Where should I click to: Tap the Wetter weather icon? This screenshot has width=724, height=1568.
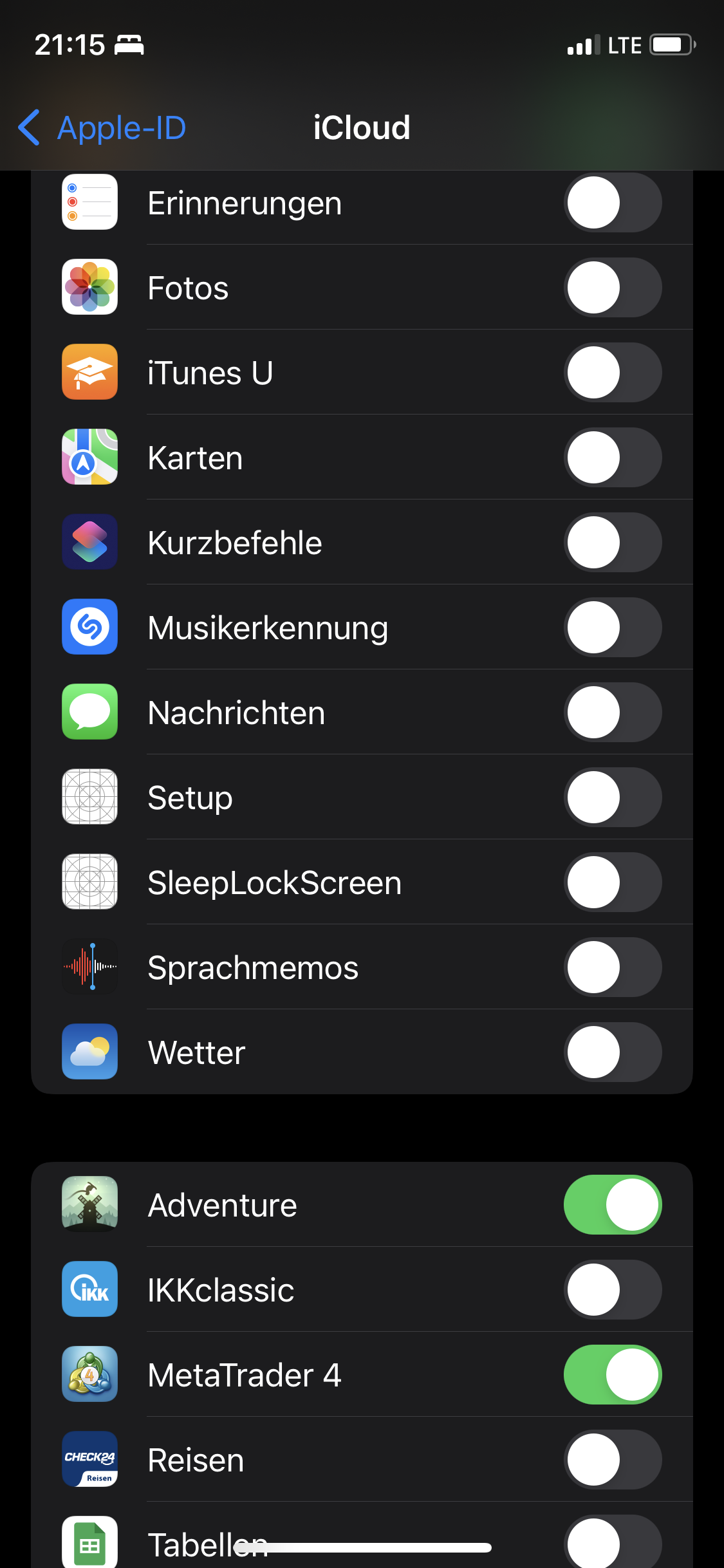[x=89, y=1052]
